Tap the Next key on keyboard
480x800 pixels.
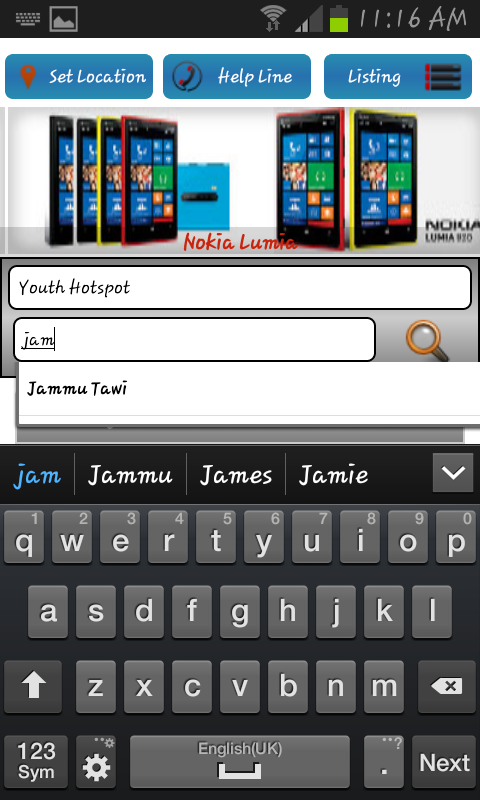pyautogui.click(x=444, y=763)
